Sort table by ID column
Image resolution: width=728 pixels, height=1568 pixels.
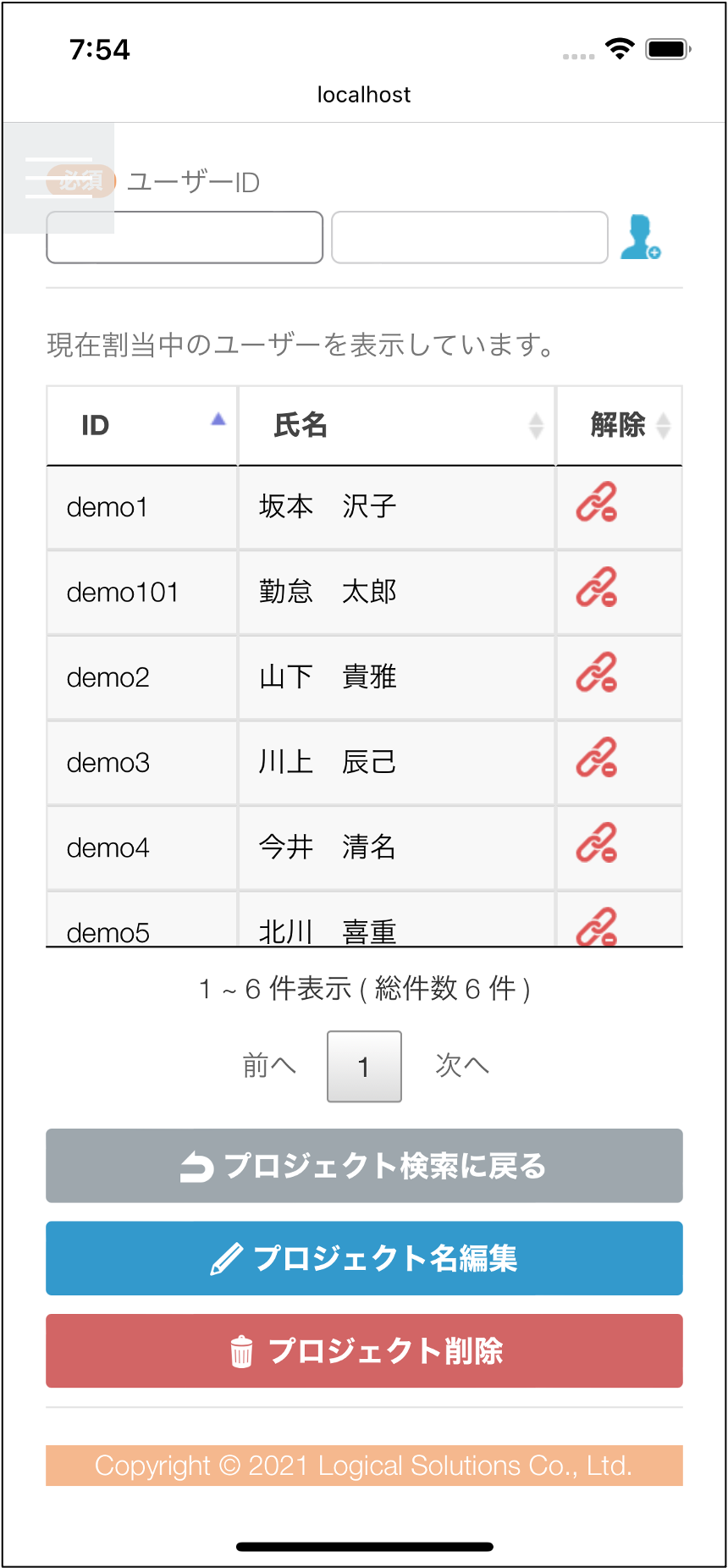point(142,425)
